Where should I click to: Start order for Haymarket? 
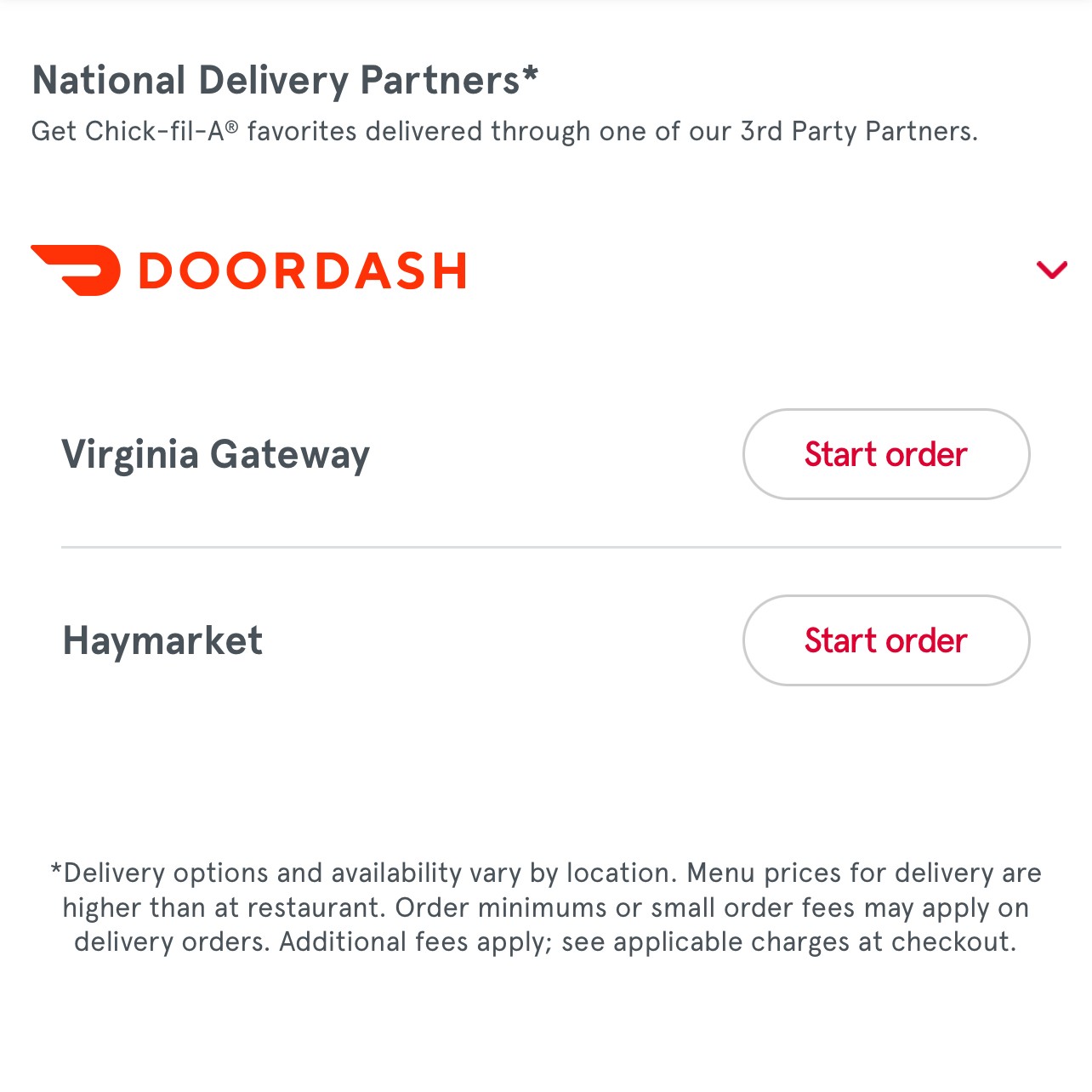pos(886,640)
